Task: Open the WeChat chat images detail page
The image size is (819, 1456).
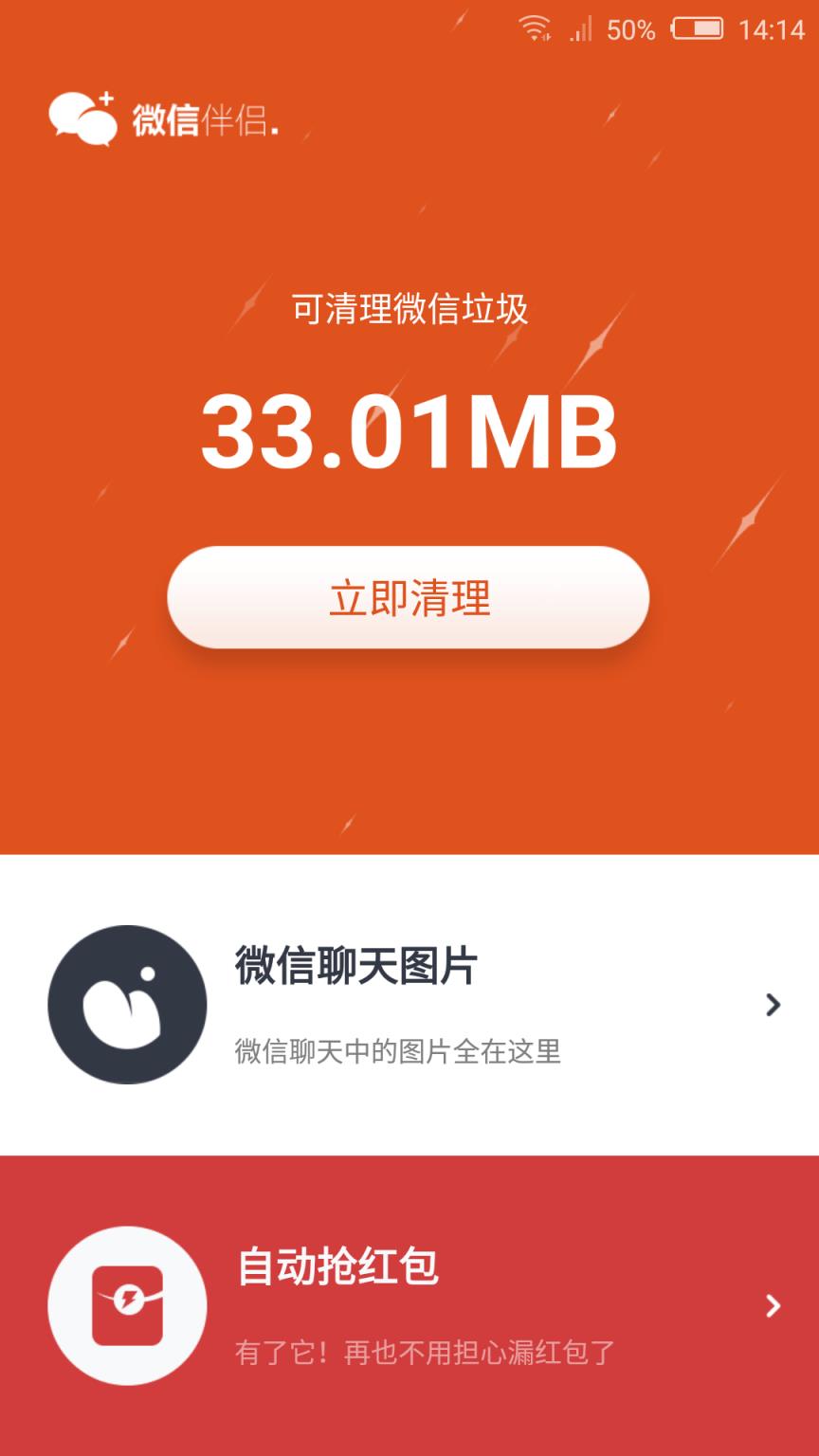Action: pyautogui.click(x=408, y=1005)
